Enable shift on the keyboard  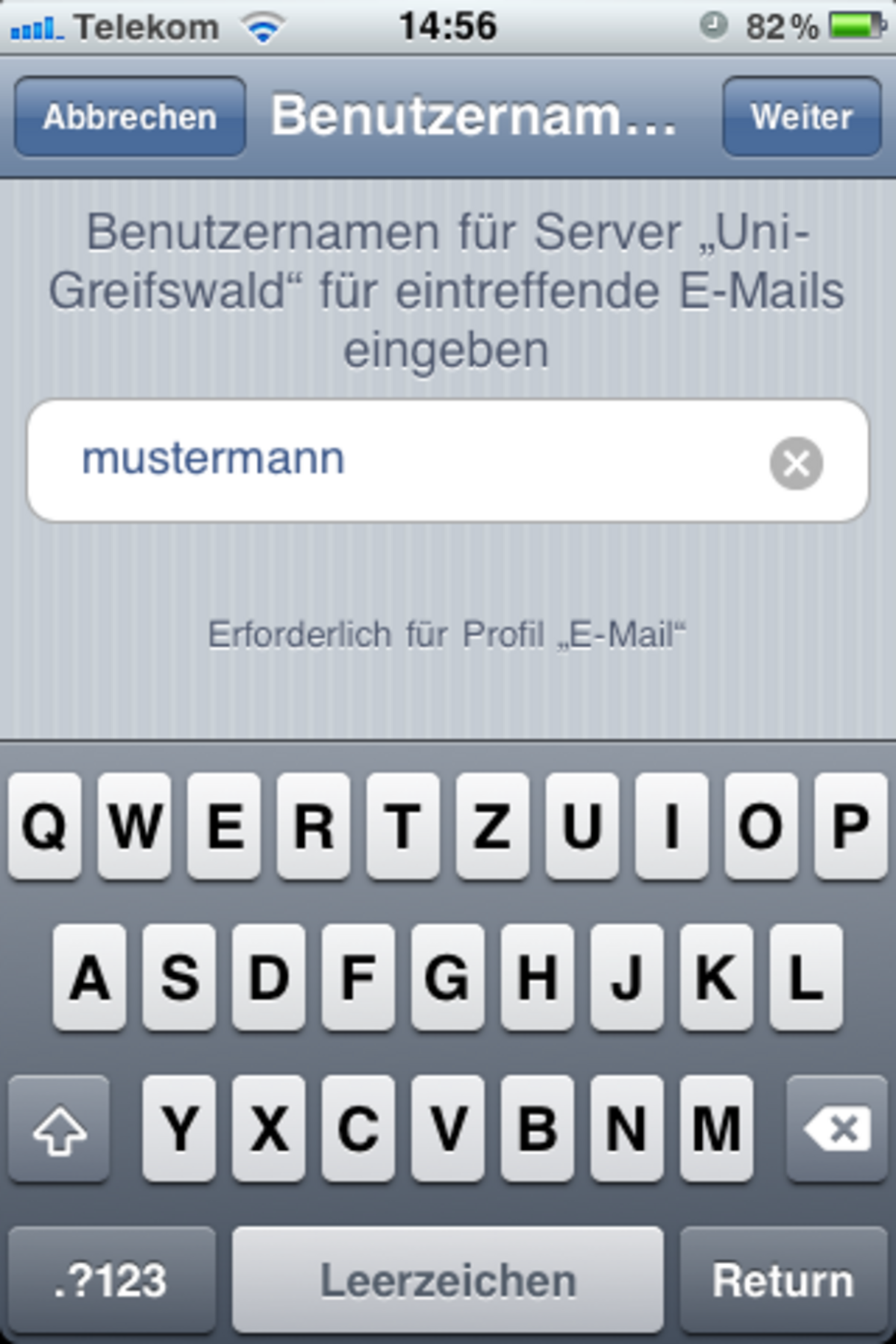(x=60, y=1129)
